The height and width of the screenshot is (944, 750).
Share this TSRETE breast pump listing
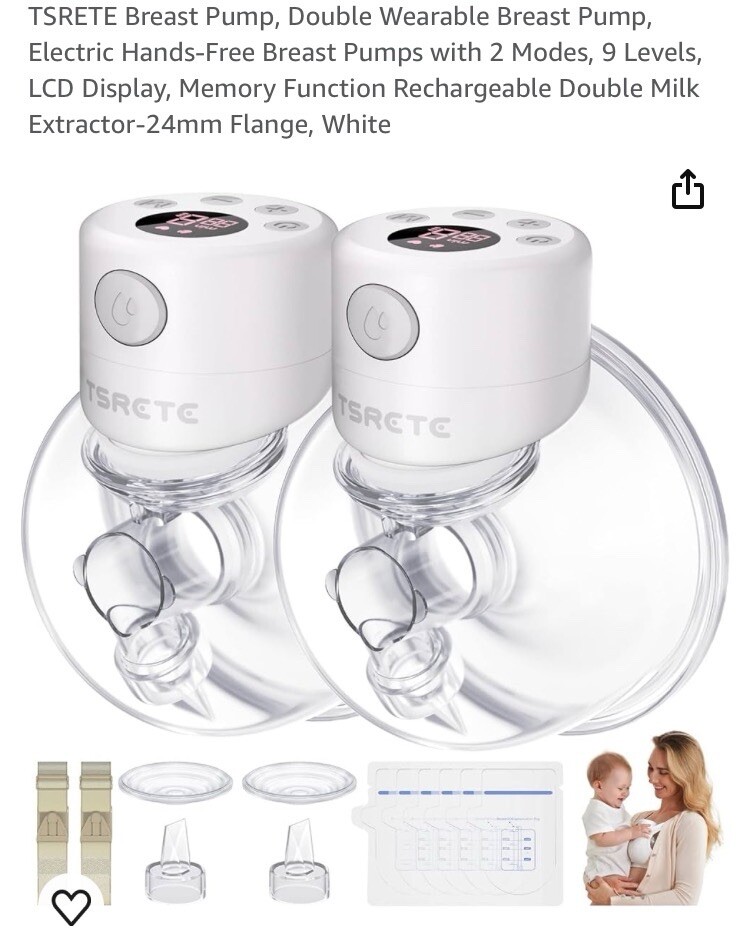pos(687,189)
